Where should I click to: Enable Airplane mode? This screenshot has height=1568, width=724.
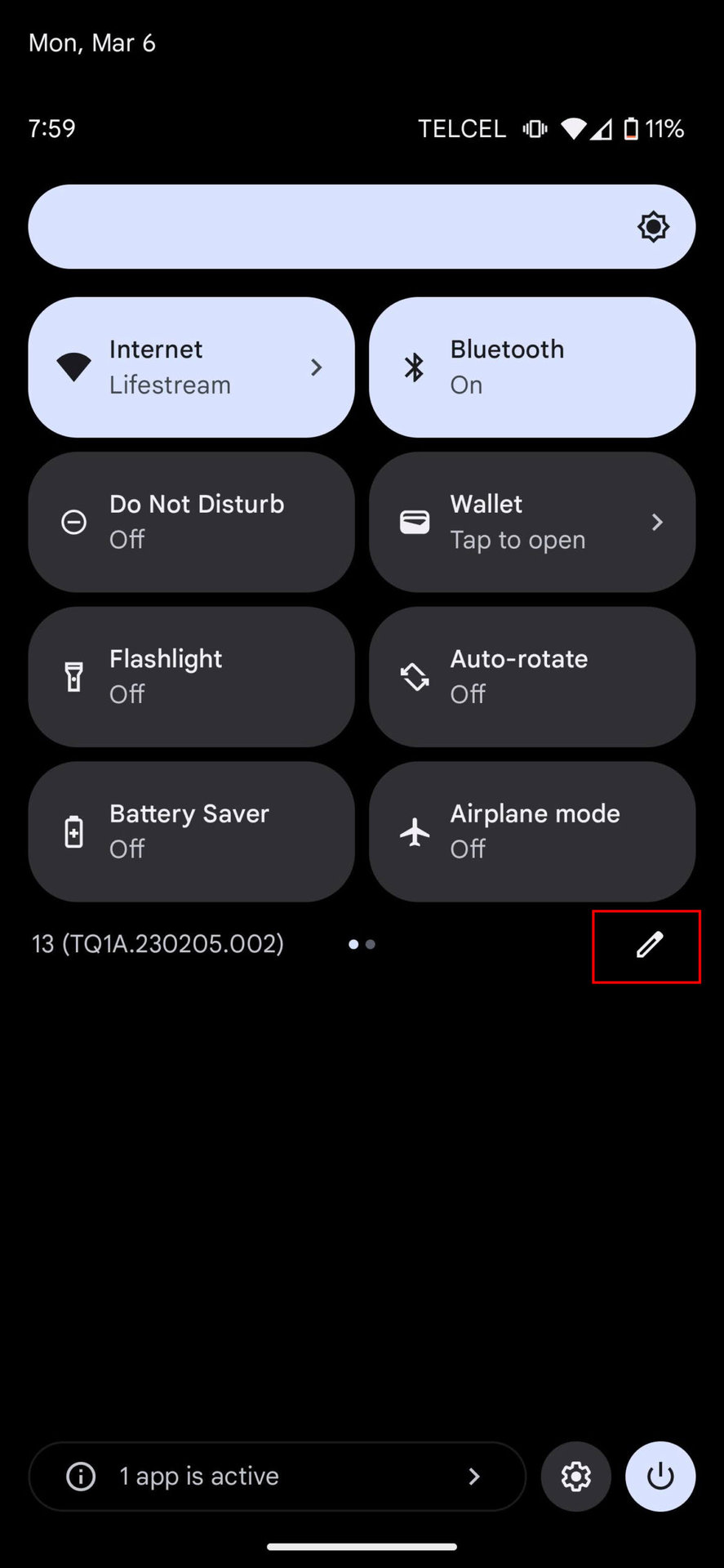pos(532,831)
